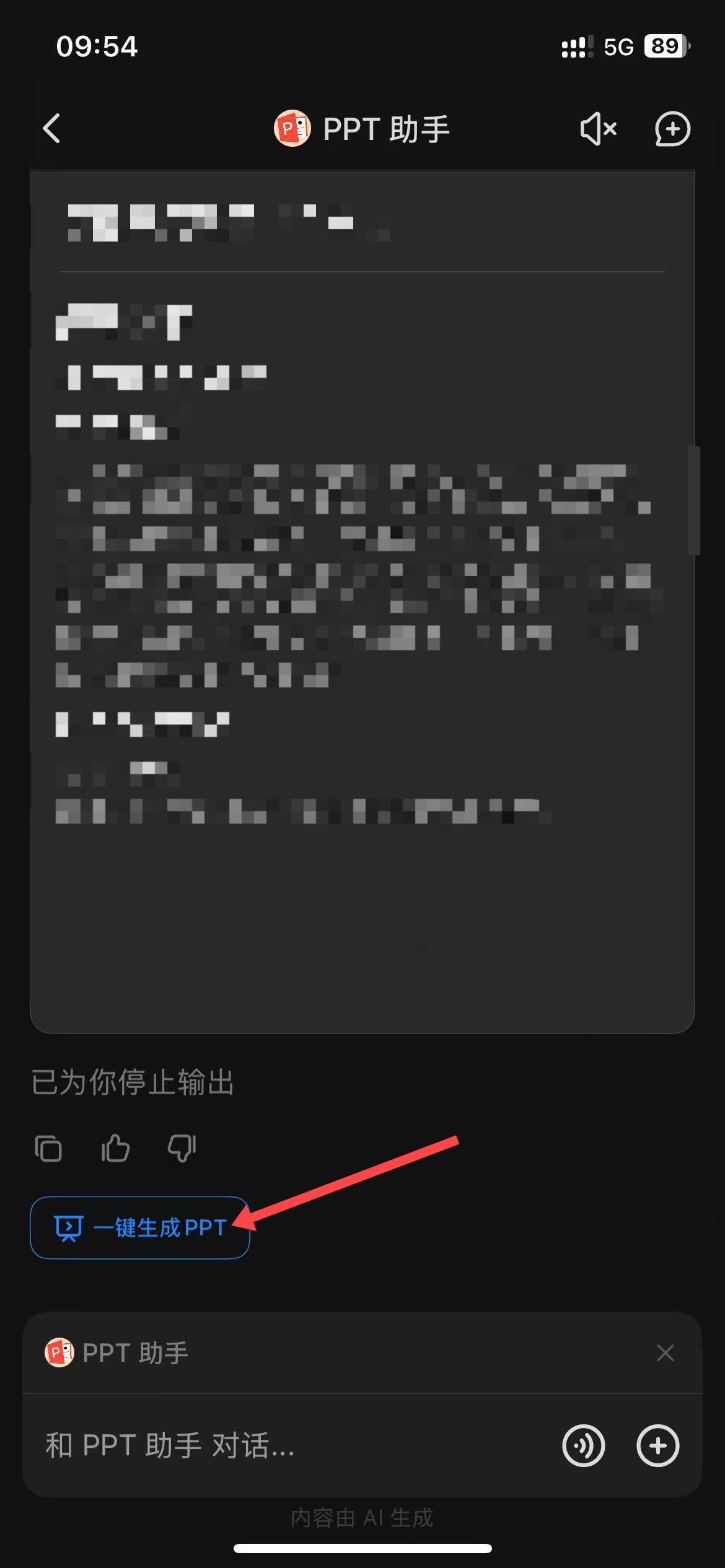Start a new conversation
This screenshot has width=725, height=1568.
click(x=672, y=129)
